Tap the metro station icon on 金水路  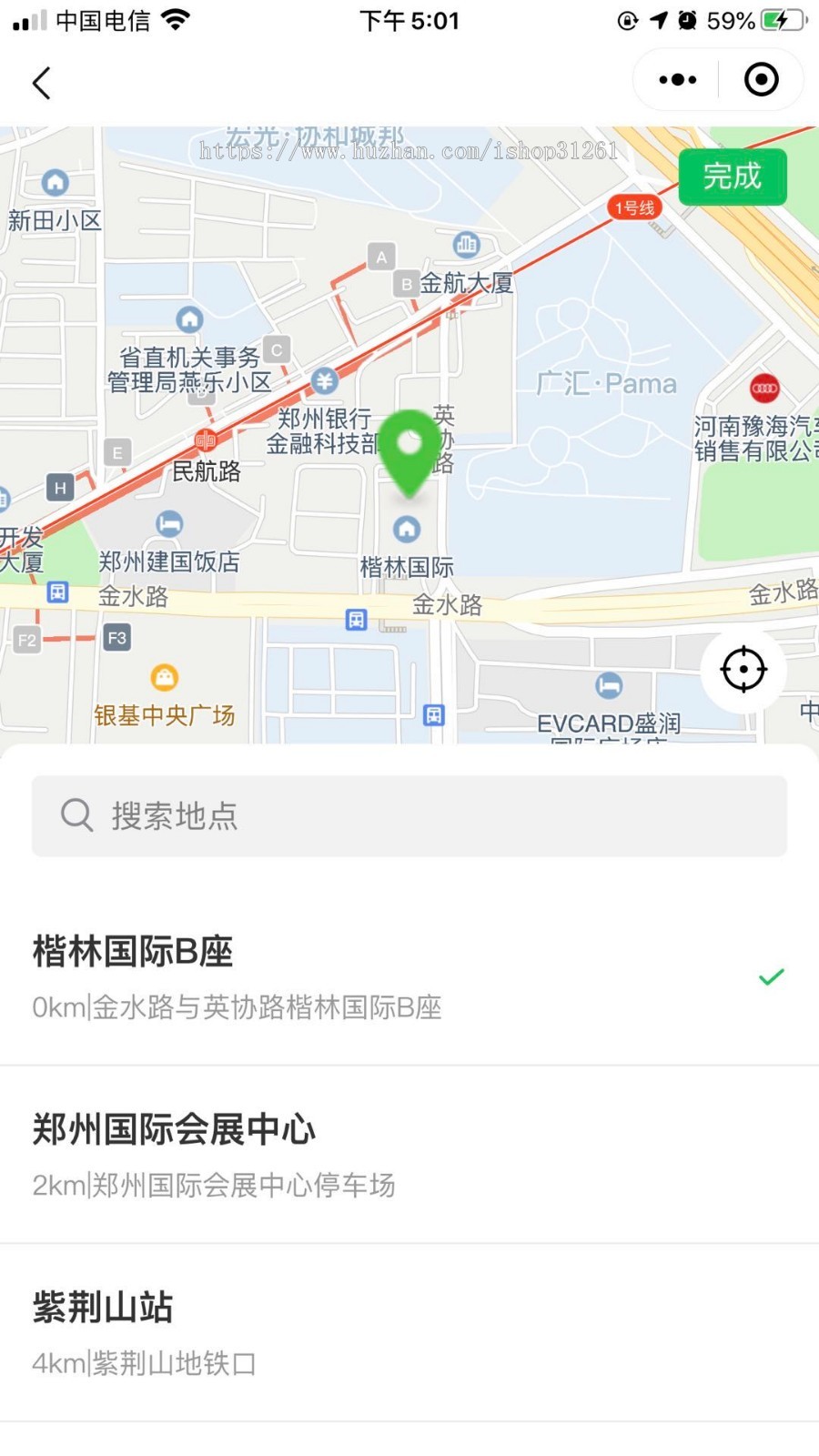coord(355,620)
